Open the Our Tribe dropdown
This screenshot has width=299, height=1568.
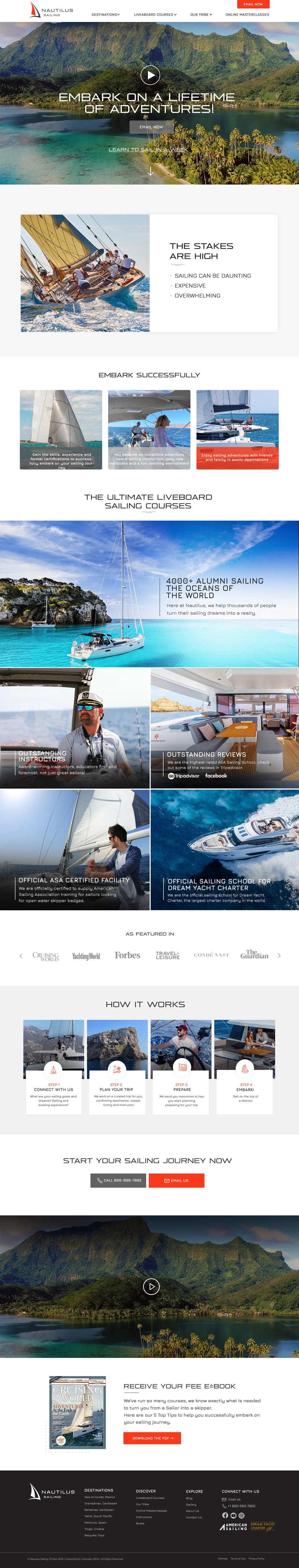[201, 15]
